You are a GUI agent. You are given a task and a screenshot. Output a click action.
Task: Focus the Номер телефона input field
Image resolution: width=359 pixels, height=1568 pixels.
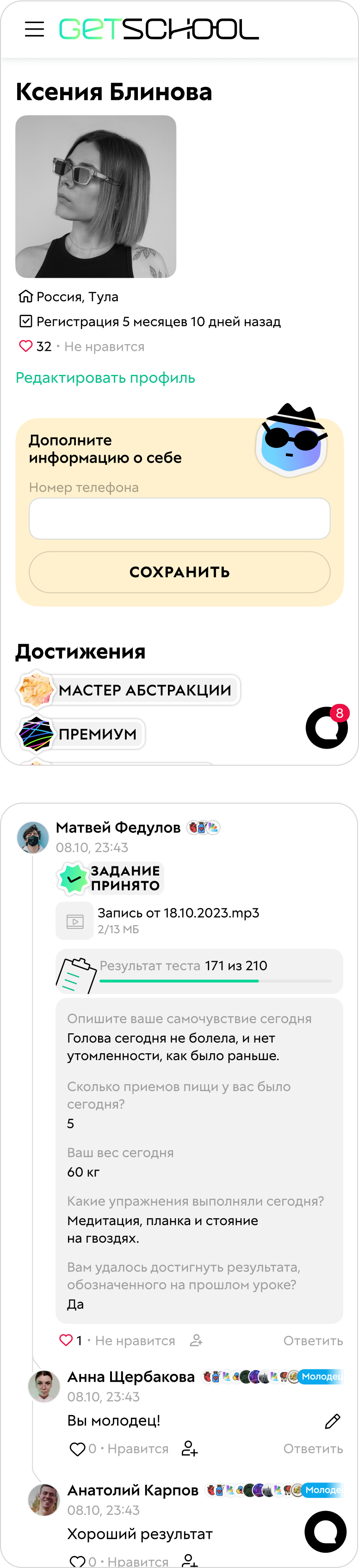coord(179,519)
